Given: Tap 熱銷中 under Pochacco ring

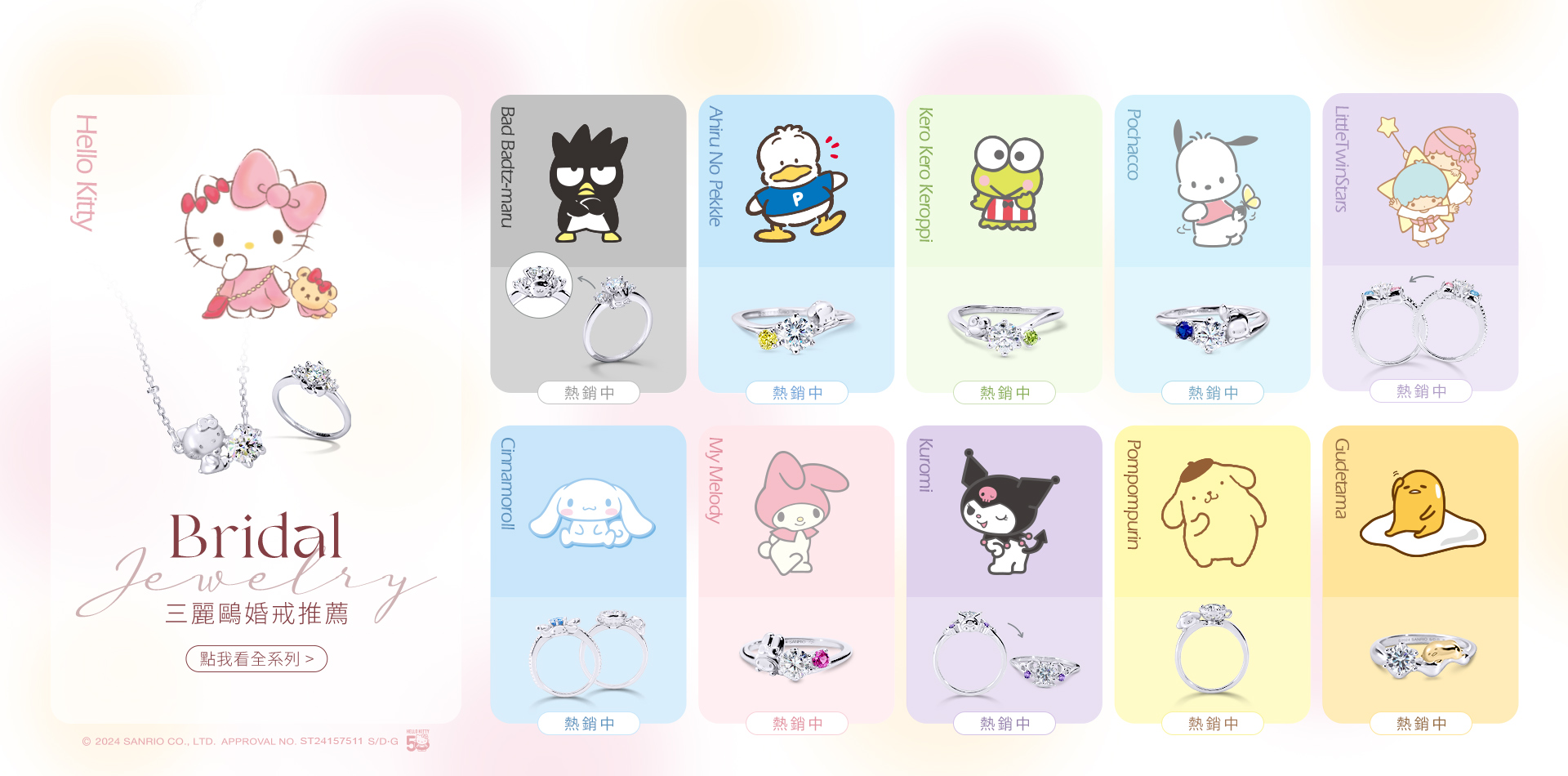Looking at the screenshot, I should 1213,393.
